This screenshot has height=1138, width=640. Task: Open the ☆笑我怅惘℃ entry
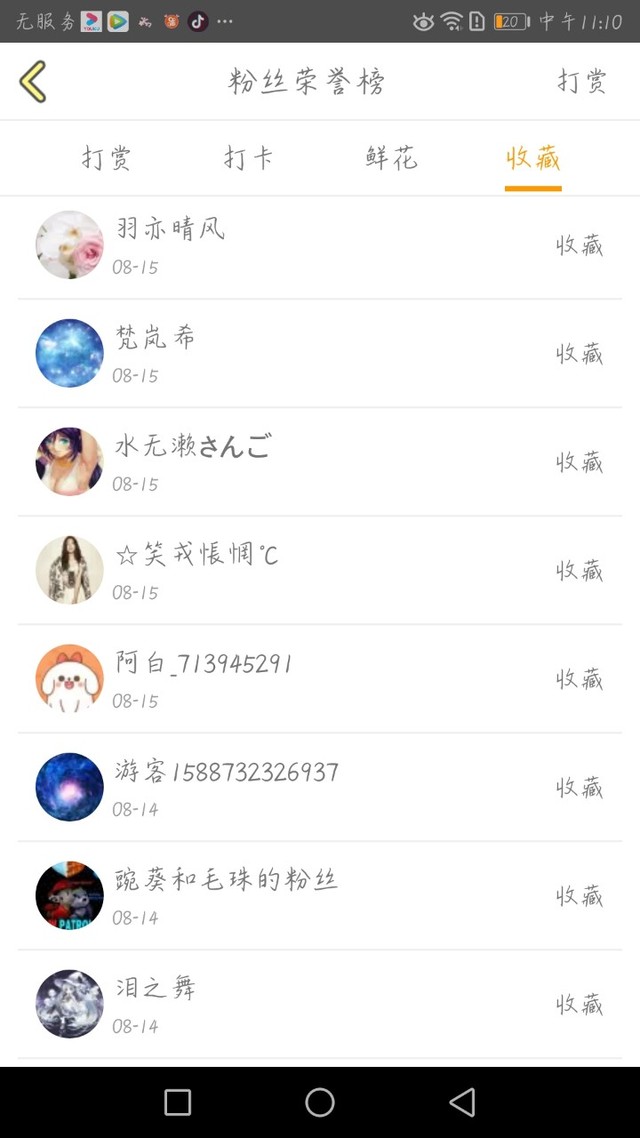click(x=320, y=570)
